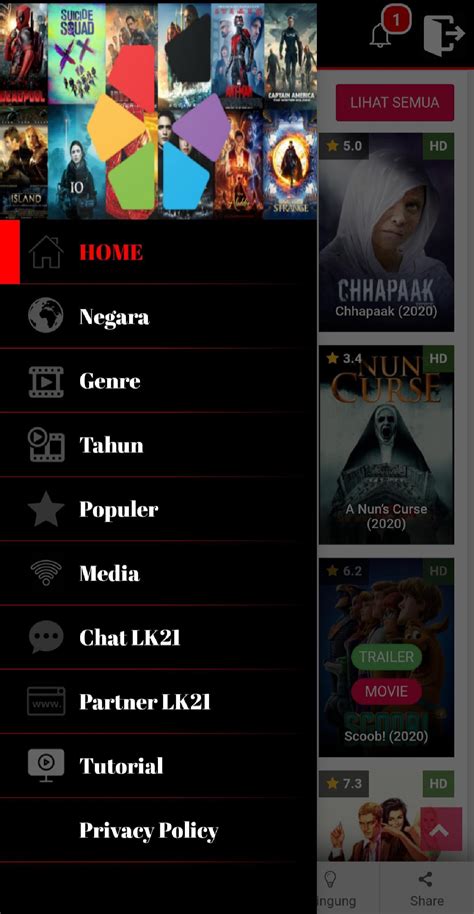Open A Nun's Curse (2020) card

point(386,445)
